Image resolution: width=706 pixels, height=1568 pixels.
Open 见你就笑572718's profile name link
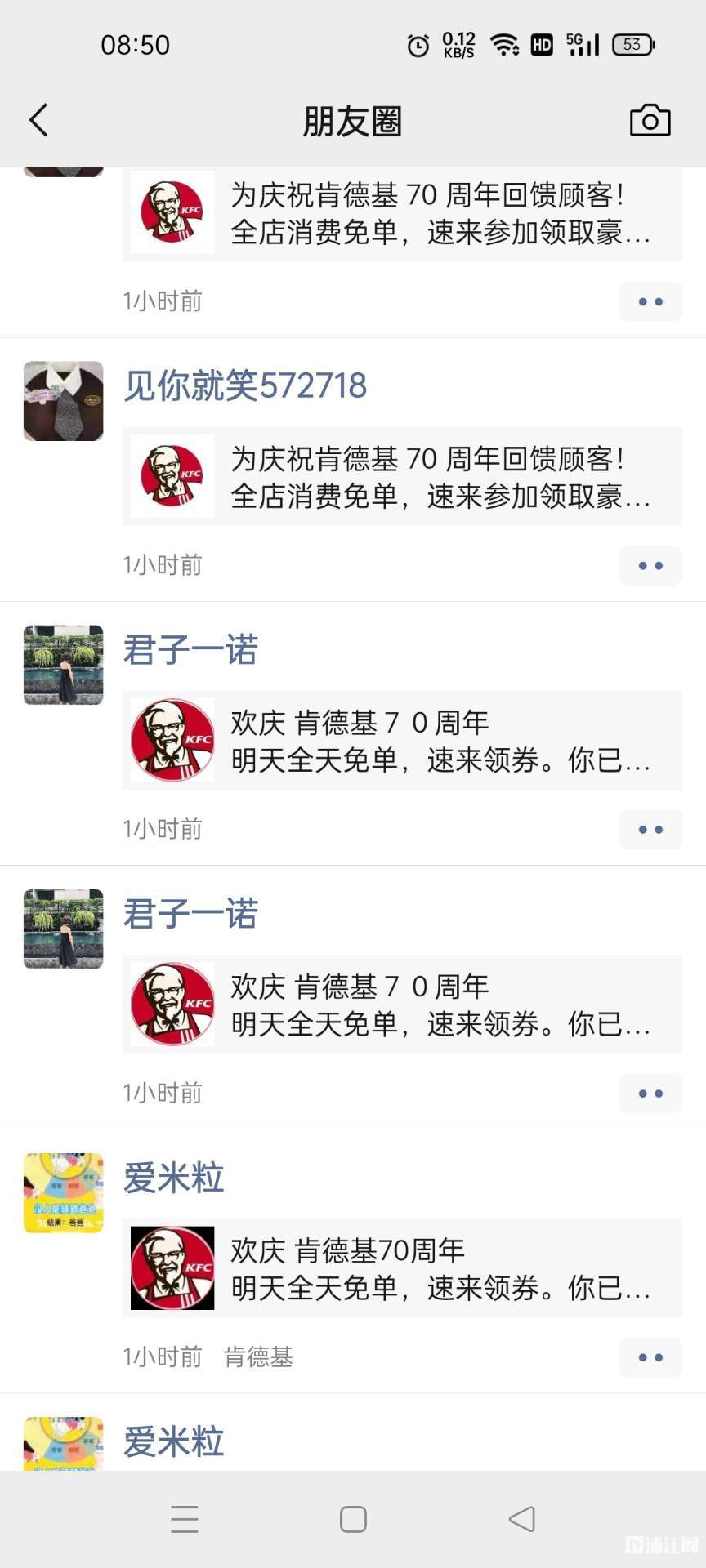(x=245, y=385)
